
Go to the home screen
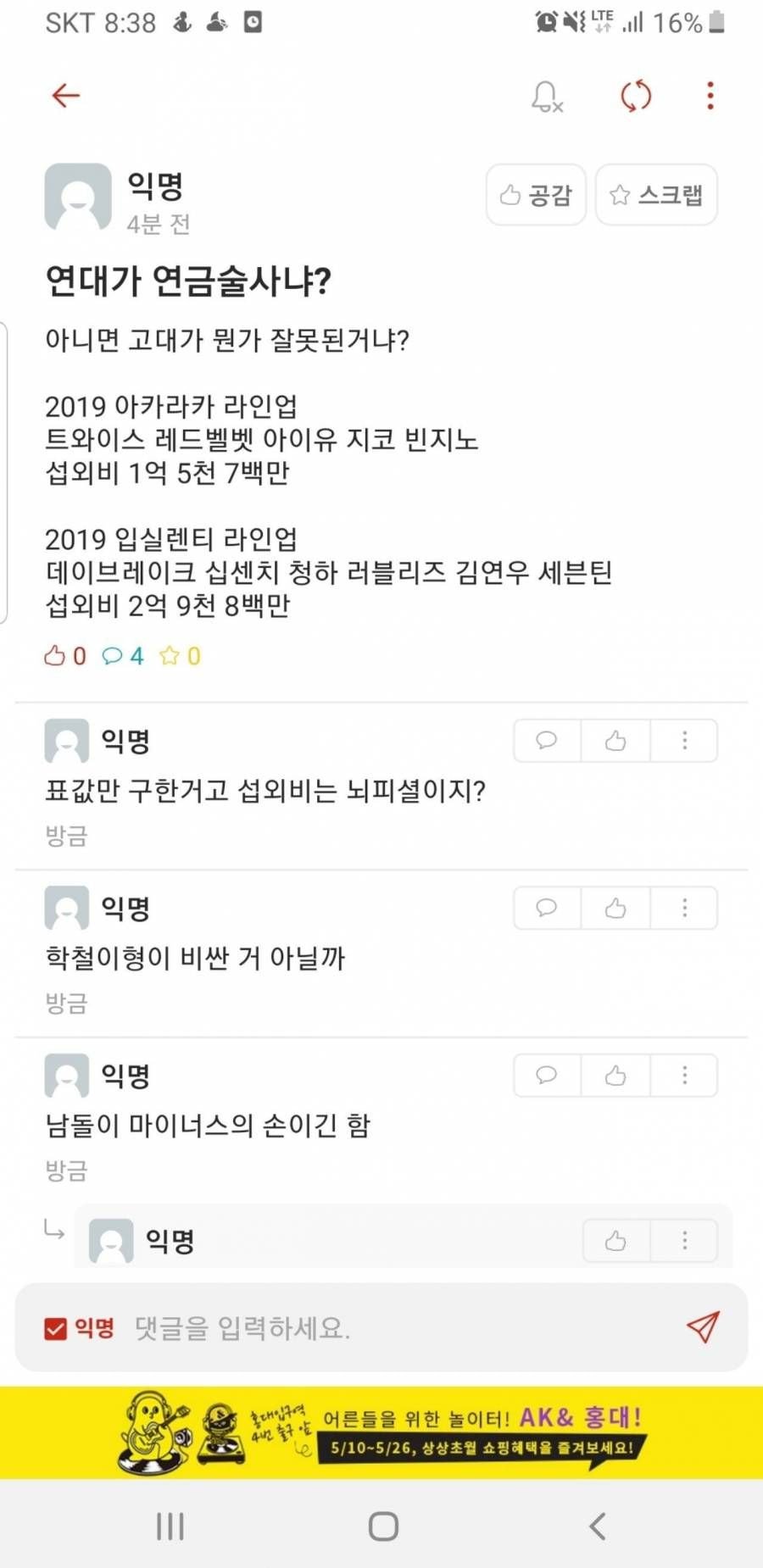pyautogui.click(x=383, y=1526)
